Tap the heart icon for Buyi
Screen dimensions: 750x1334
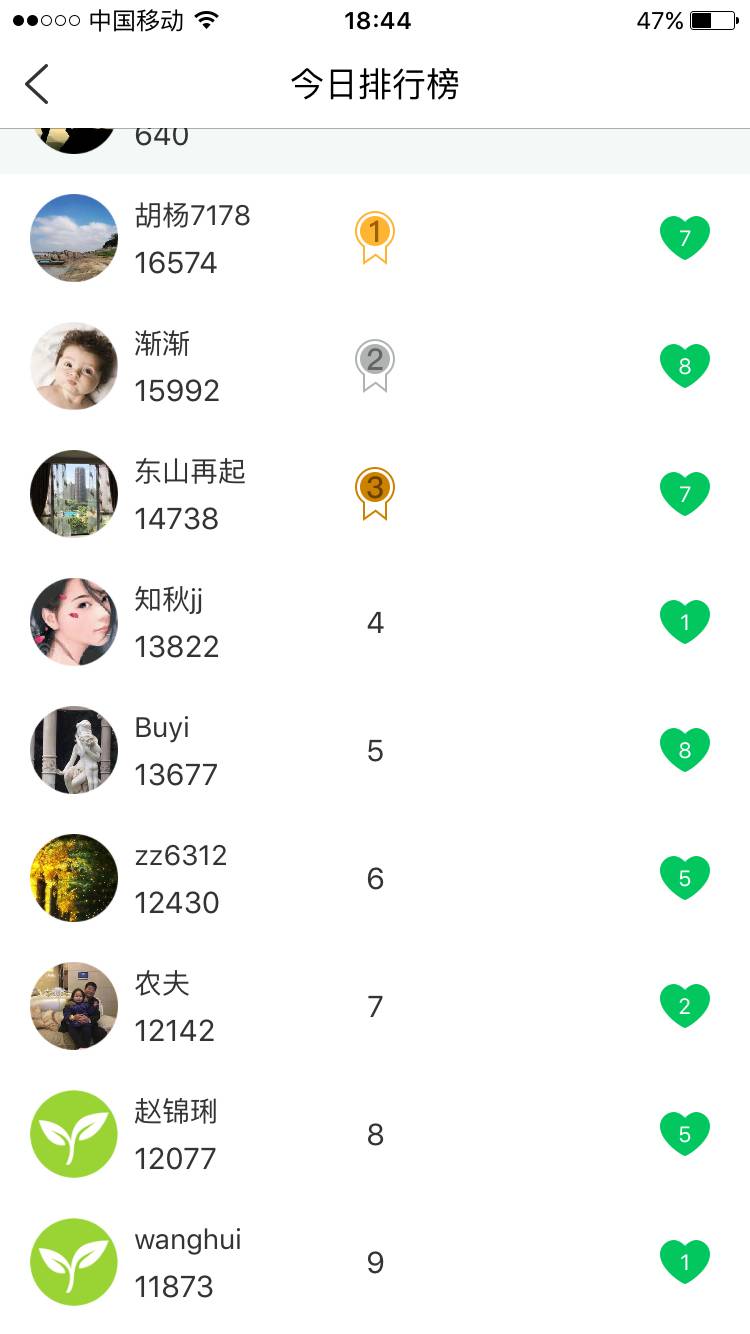pos(684,750)
